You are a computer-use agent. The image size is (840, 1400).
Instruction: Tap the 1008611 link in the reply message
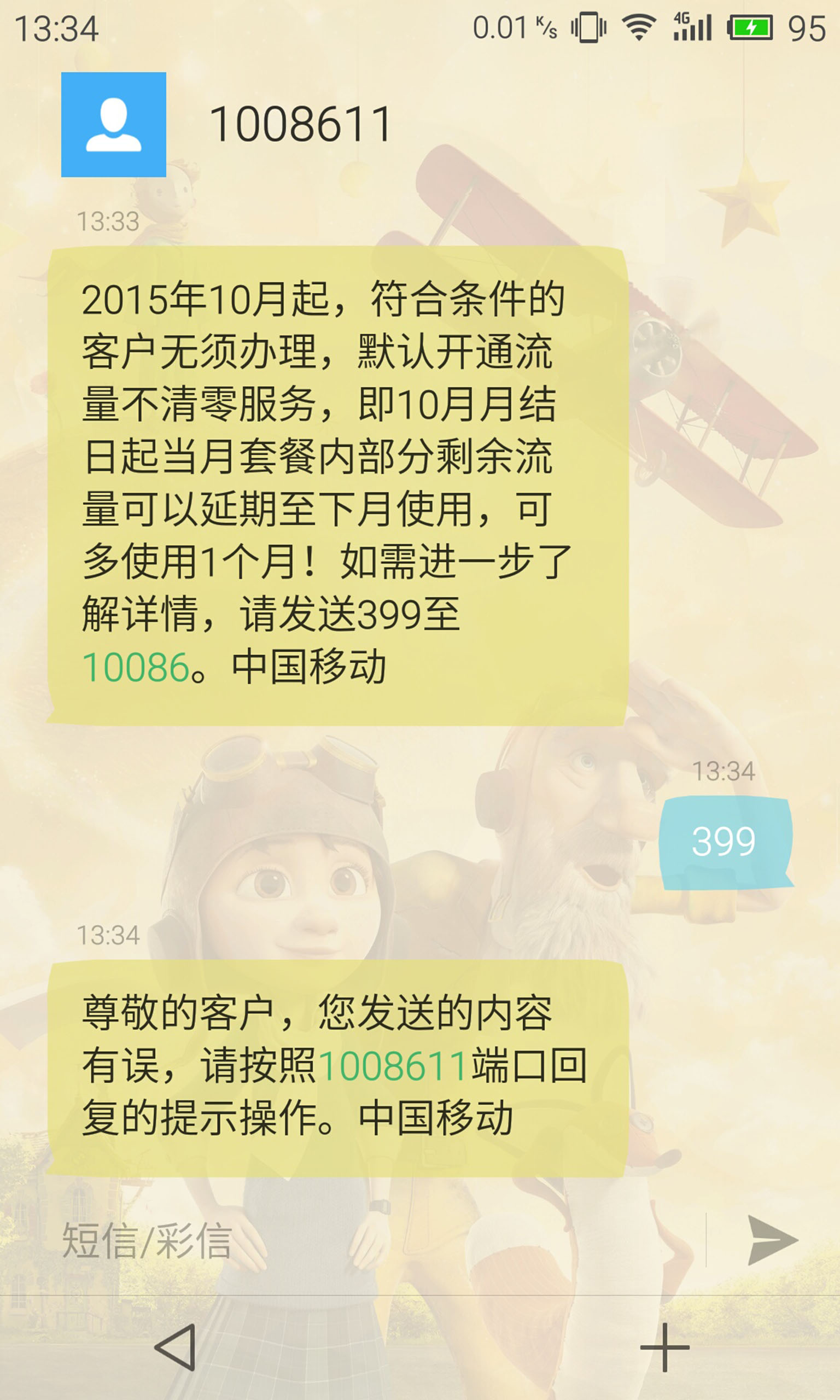coord(393,1065)
